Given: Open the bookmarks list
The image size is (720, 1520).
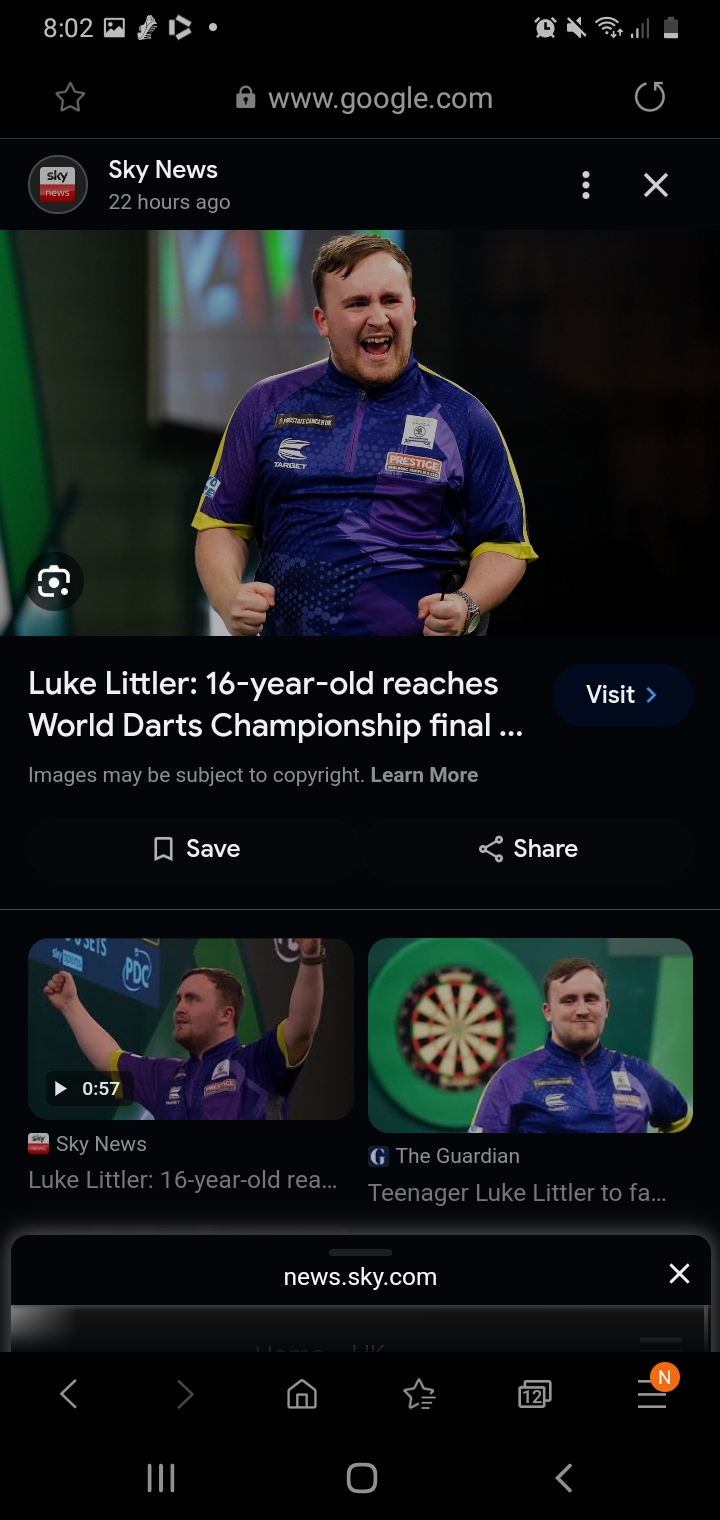Looking at the screenshot, I should 419,1394.
